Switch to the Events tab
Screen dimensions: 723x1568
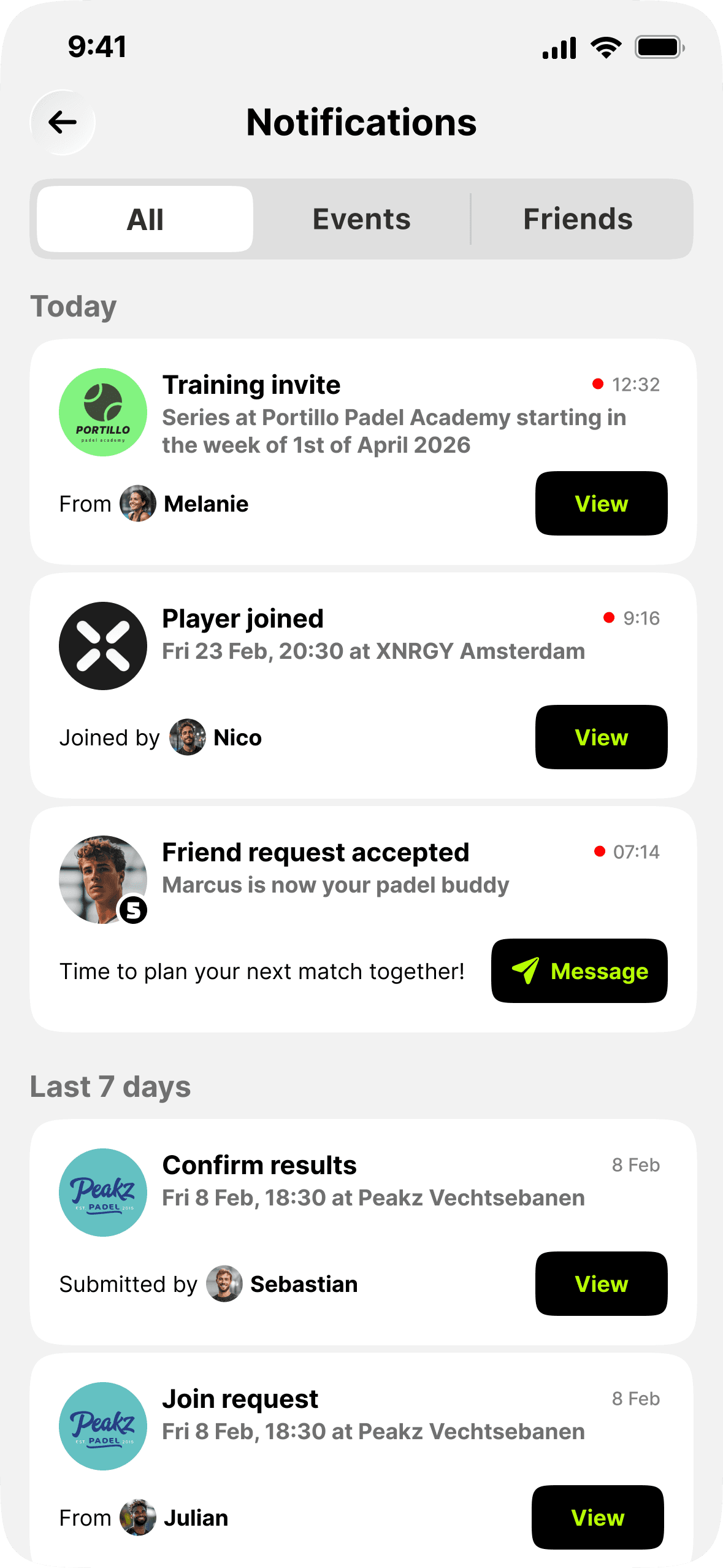tap(361, 220)
